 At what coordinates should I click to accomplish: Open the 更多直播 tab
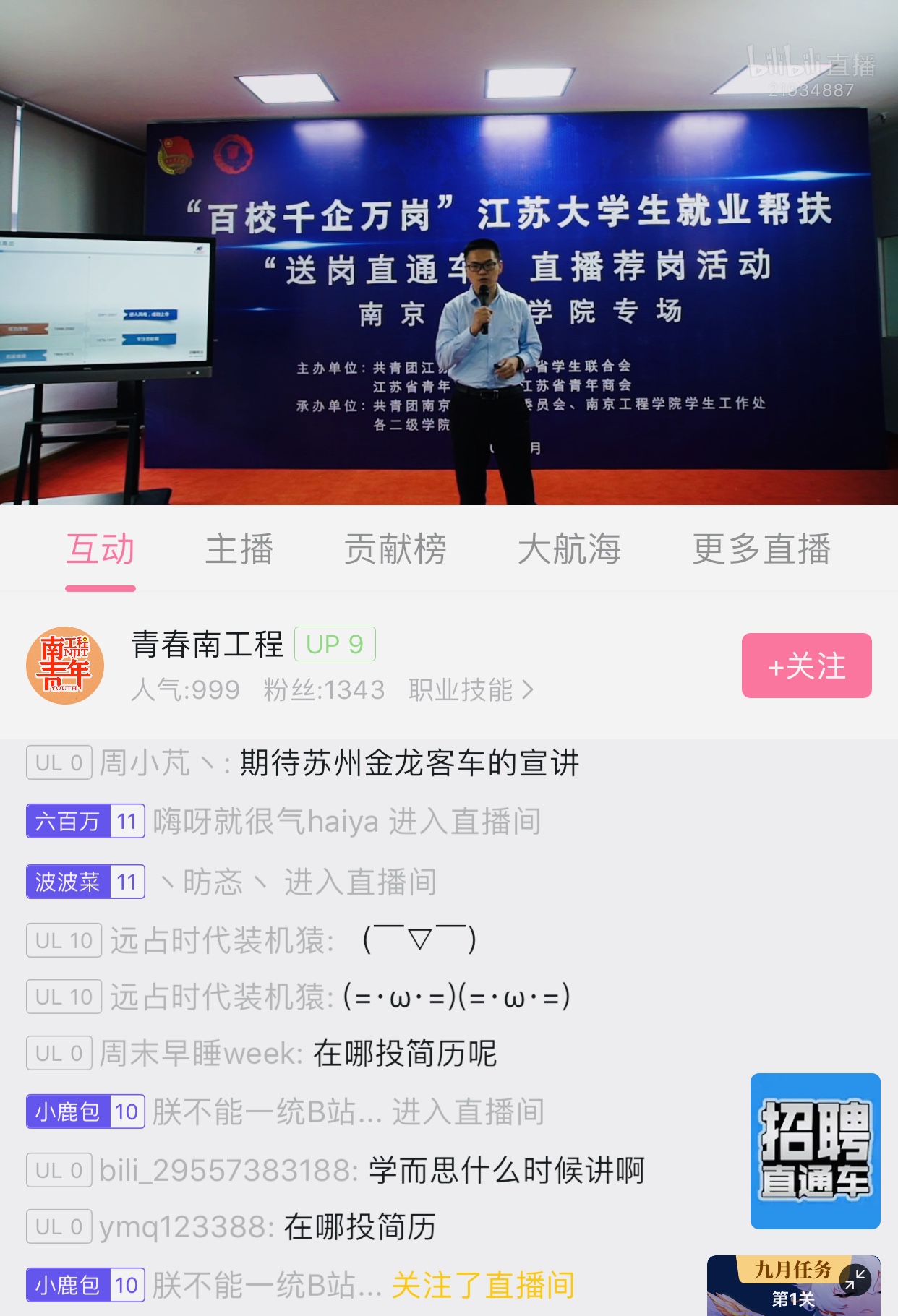[761, 549]
